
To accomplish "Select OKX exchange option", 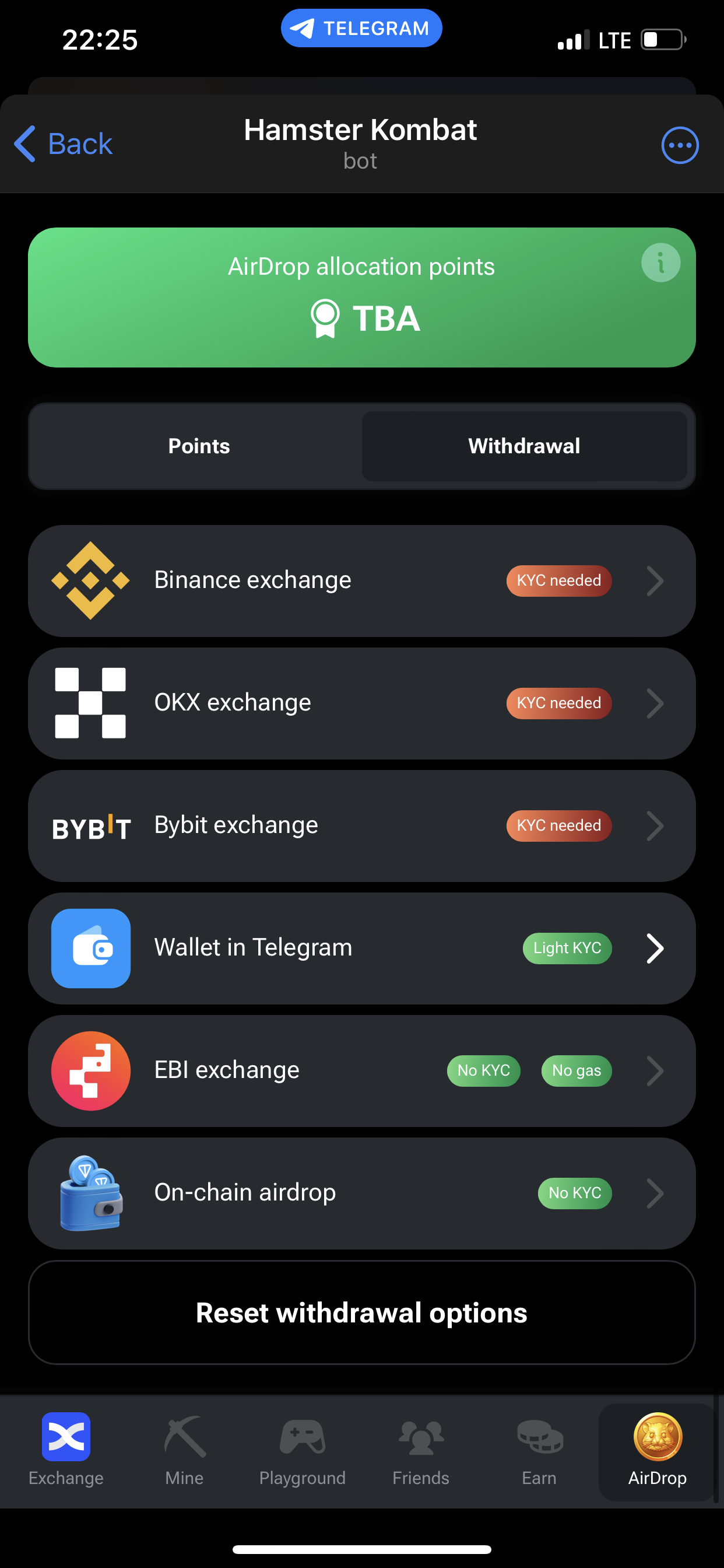I will point(361,703).
